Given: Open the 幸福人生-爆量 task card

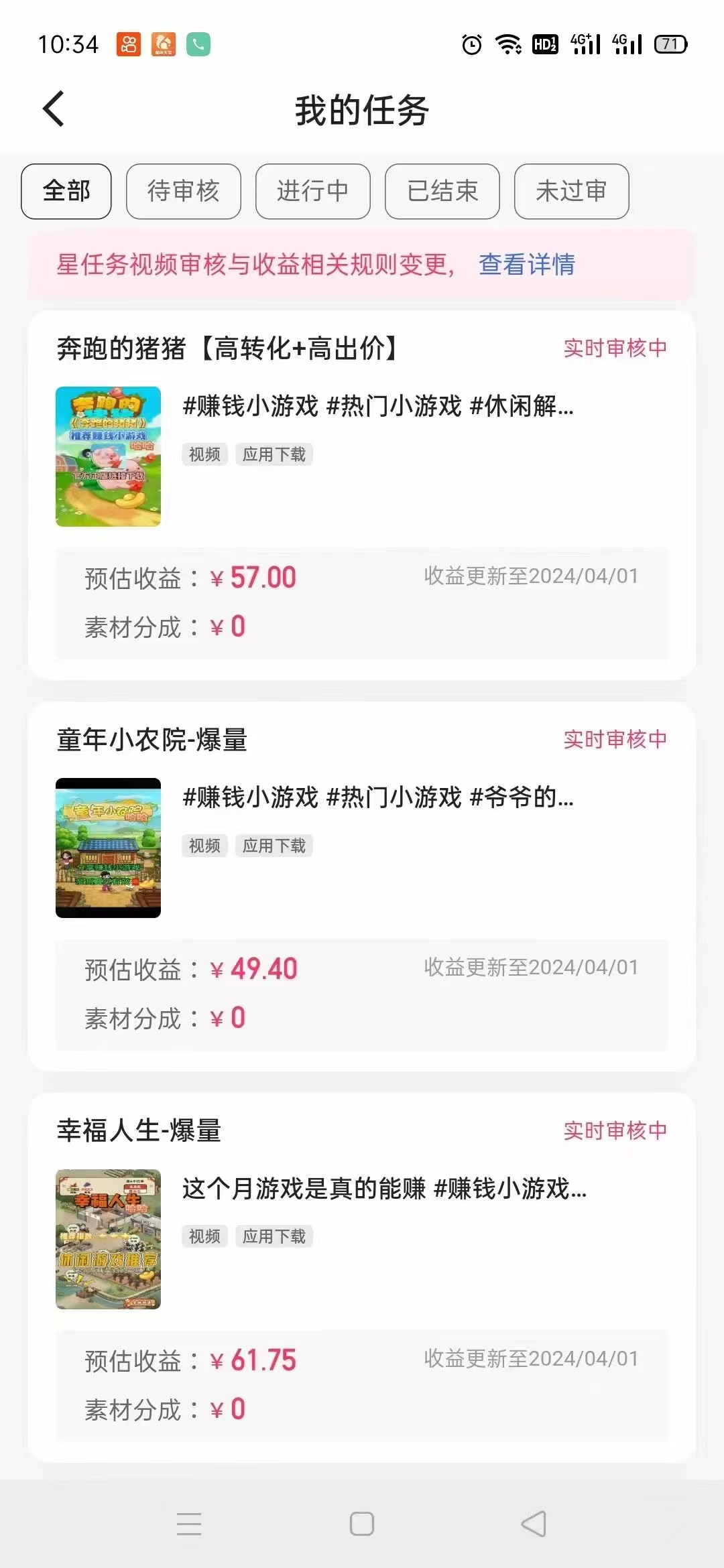Looking at the screenshot, I should coord(362,1240).
